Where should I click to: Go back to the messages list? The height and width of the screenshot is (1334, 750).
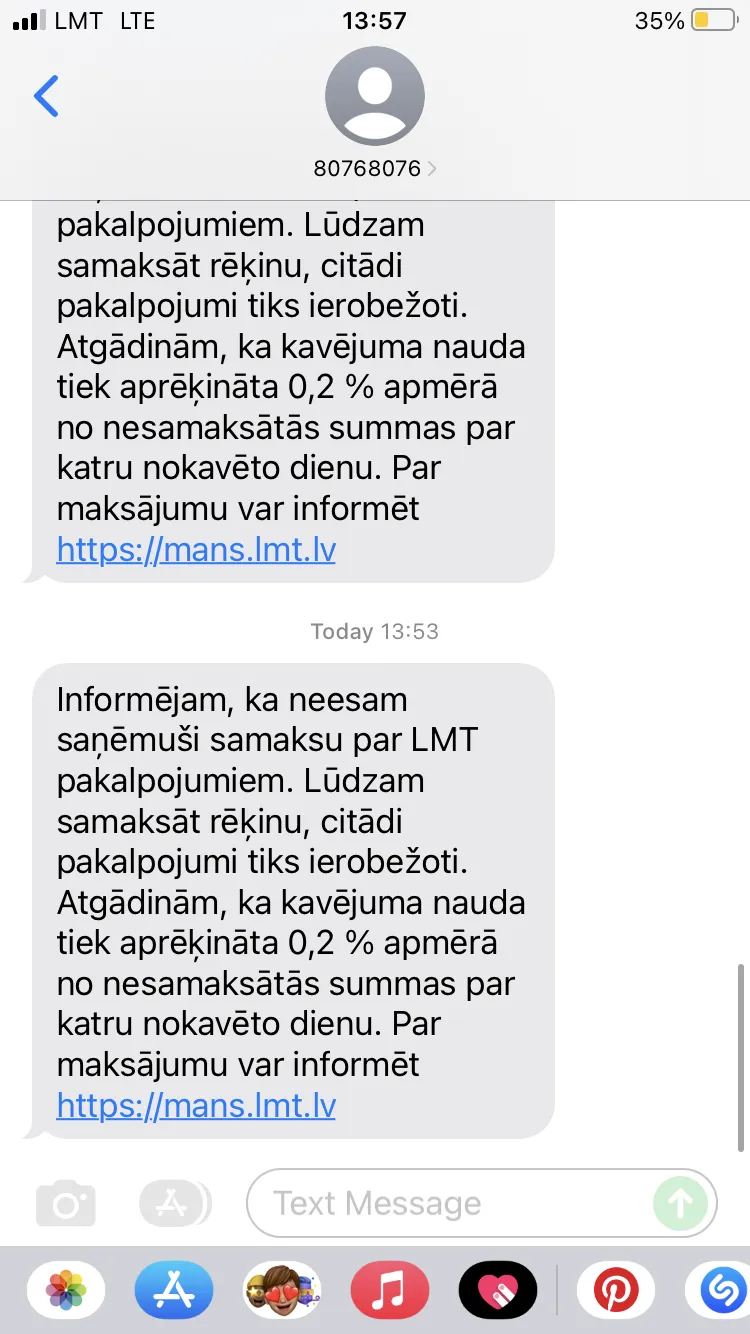(46, 96)
